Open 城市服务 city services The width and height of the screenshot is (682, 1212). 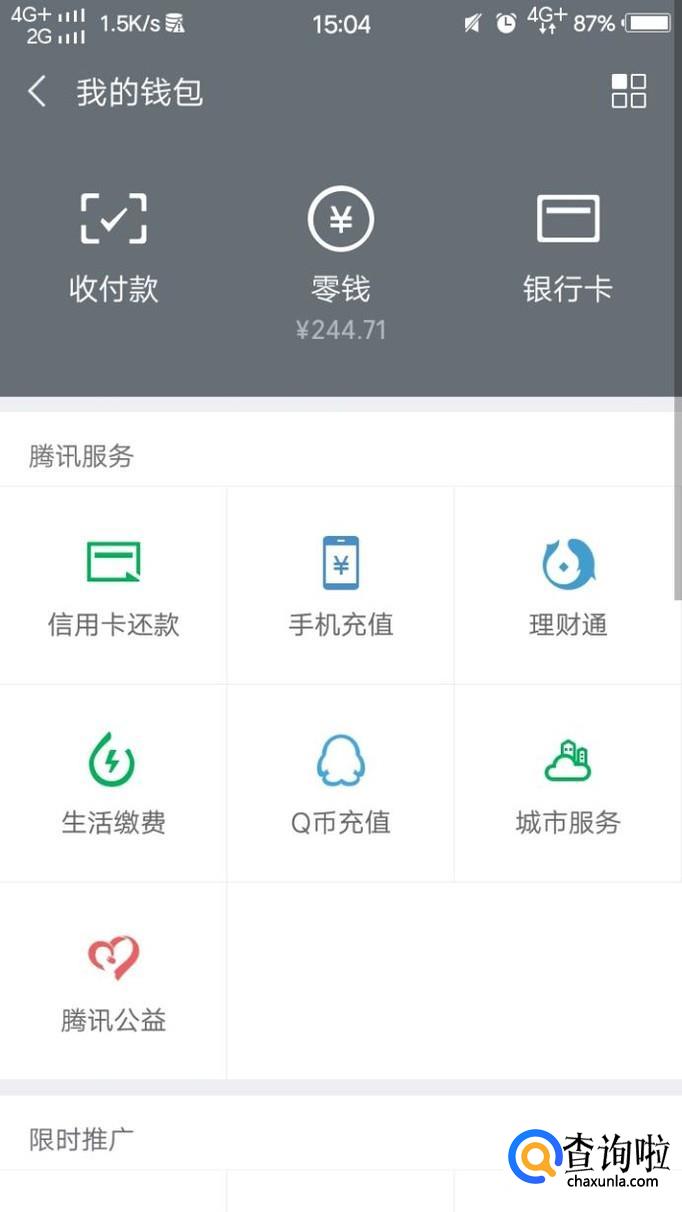(x=567, y=783)
